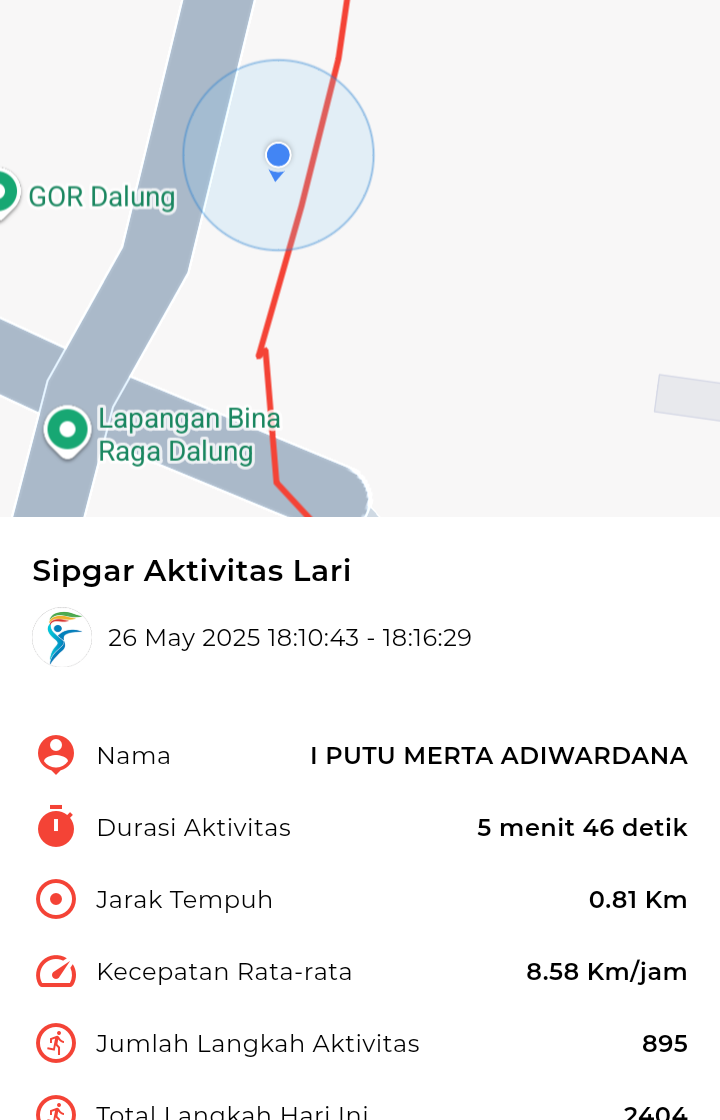Select the Jumlah Langkah Aktivitas runner icon
720x1120 pixels.
point(55,1043)
